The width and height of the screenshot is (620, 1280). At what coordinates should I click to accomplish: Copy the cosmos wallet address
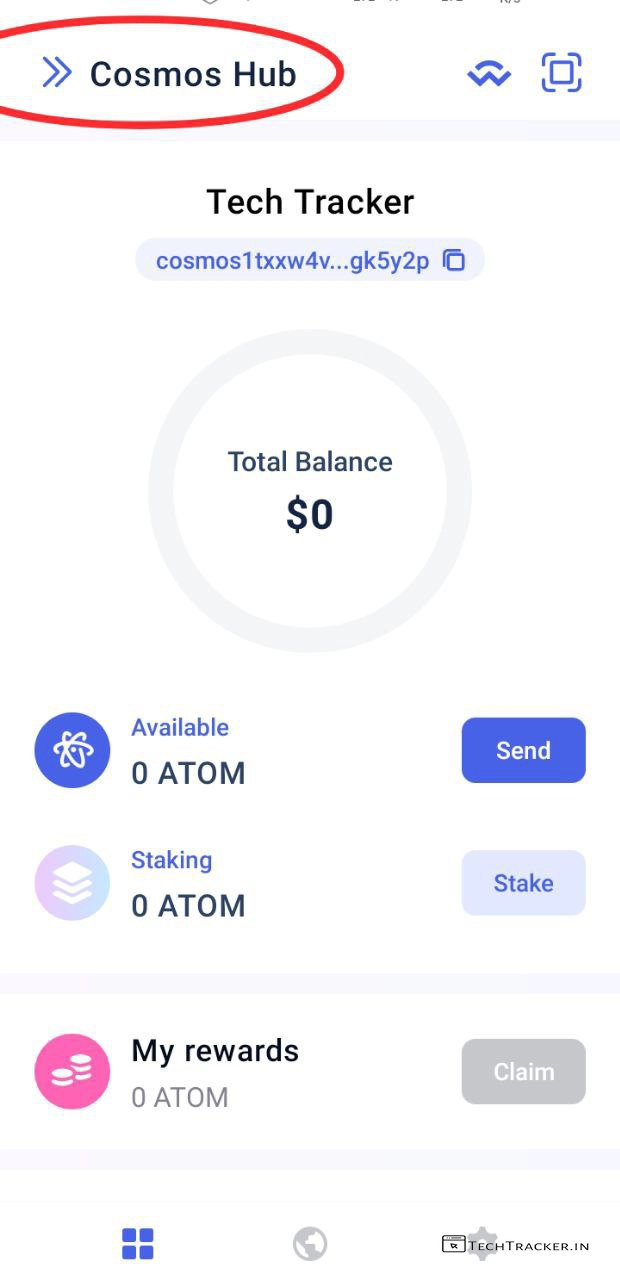click(455, 261)
